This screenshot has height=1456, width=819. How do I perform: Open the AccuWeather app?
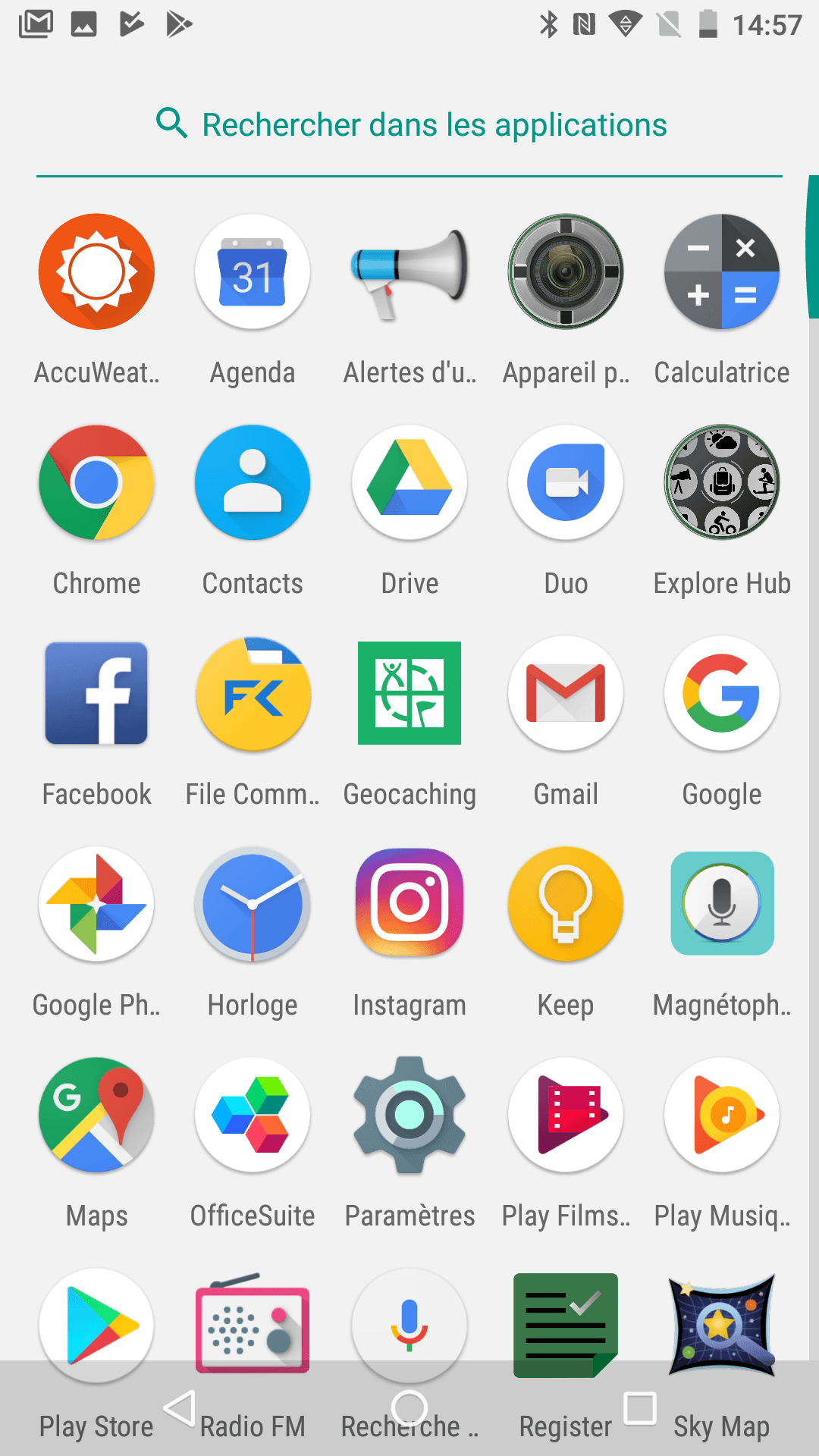click(96, 272)
